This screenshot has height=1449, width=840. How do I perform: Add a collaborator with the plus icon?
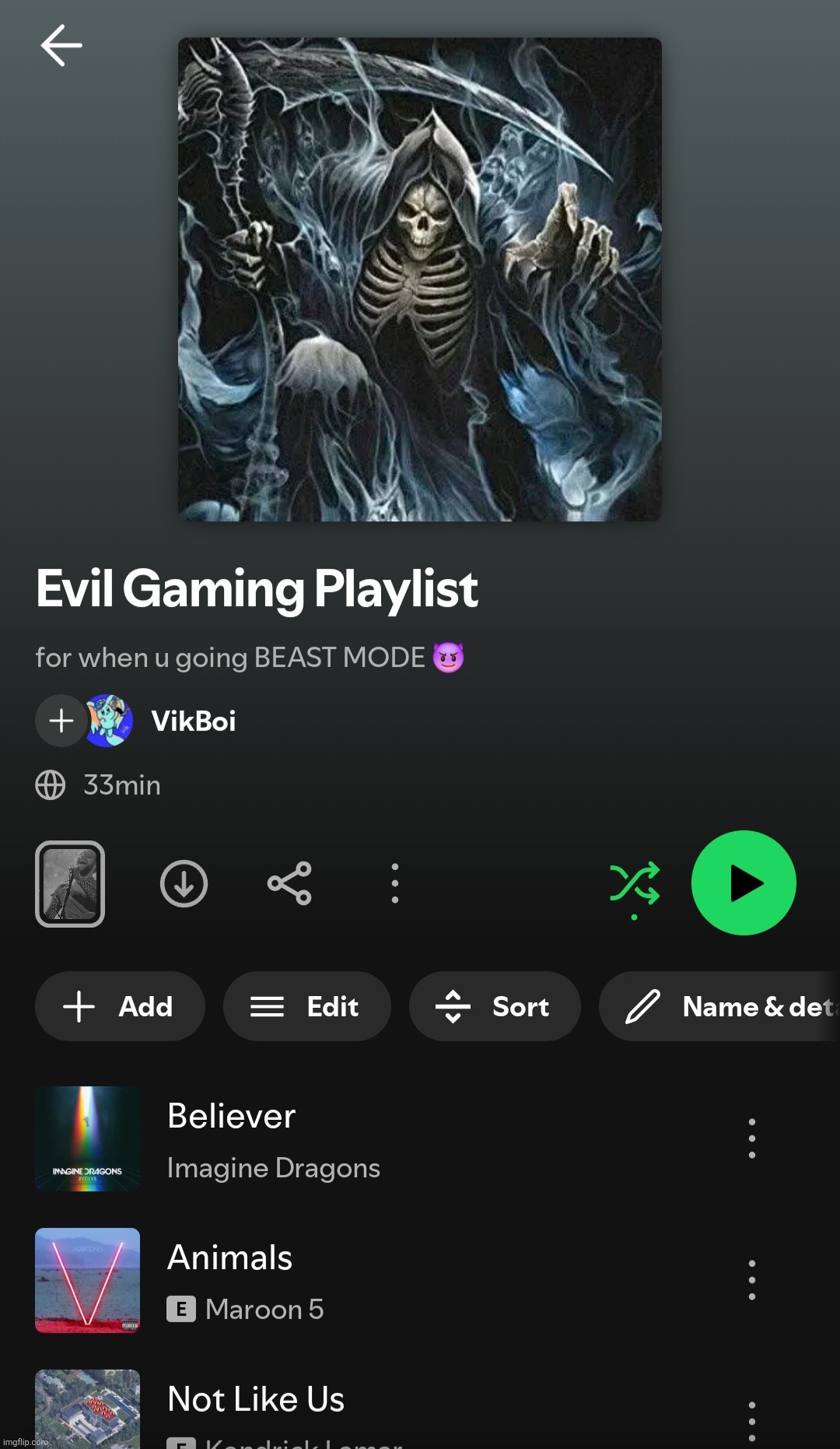61,721
